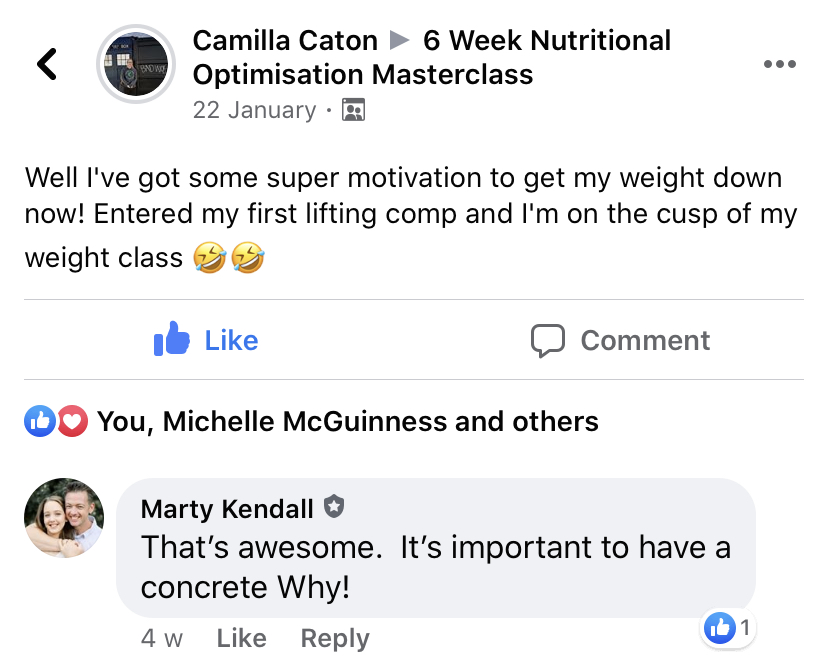This screenshot has height=663, width=828.
Task: Go back with the arrow
Action: tap(47, 64)
